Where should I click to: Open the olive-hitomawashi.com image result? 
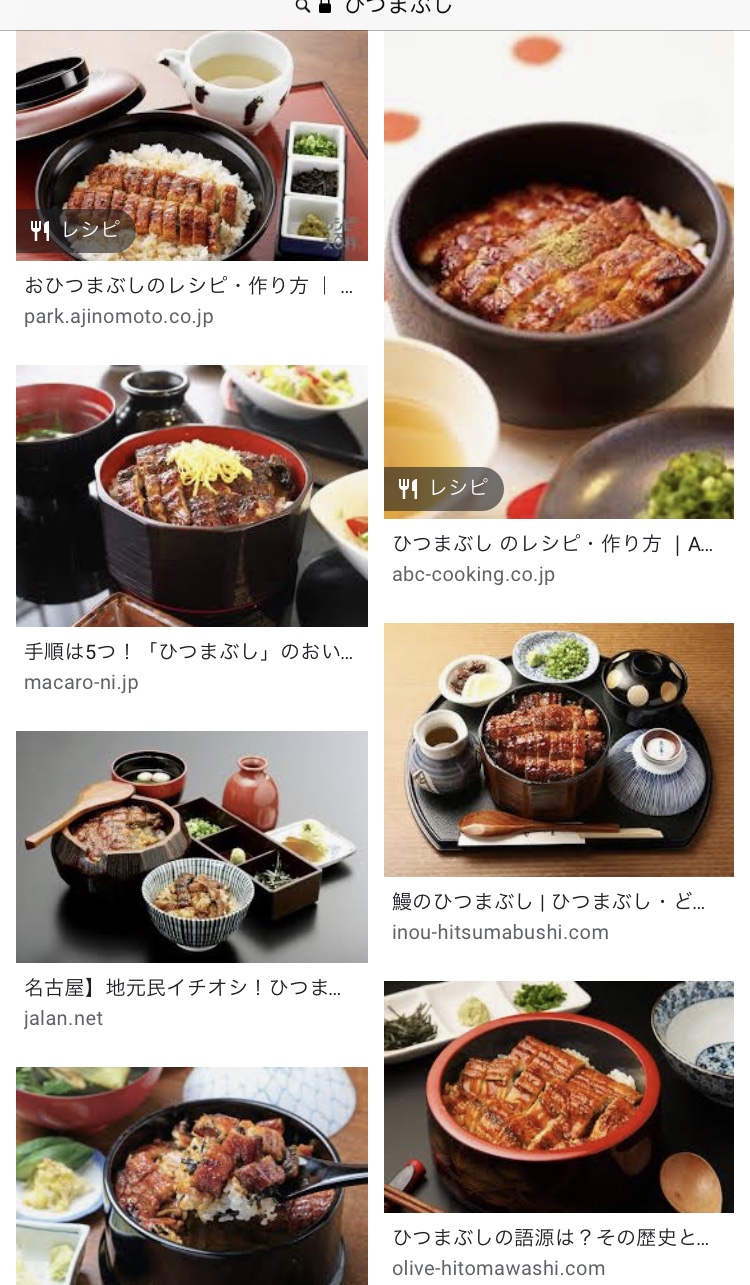click(x=559, y=1097)
